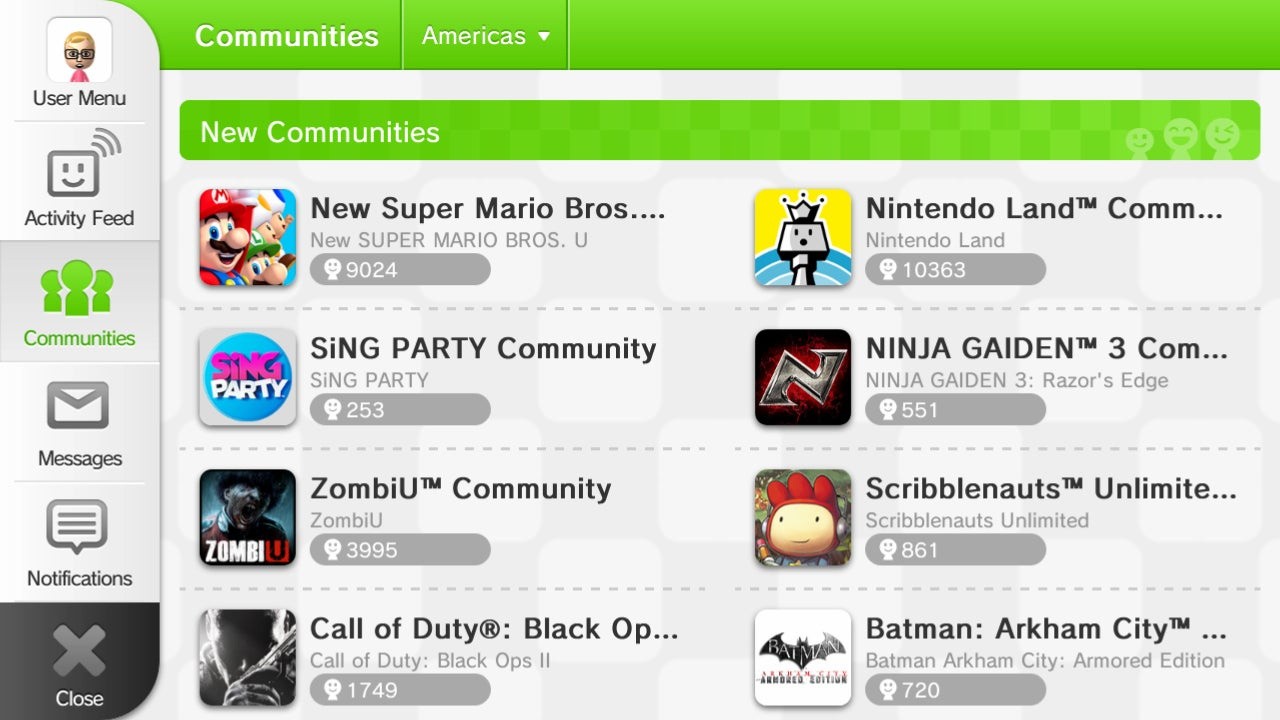Open Notifications
1280x720 pixels.
click(79, 544)
